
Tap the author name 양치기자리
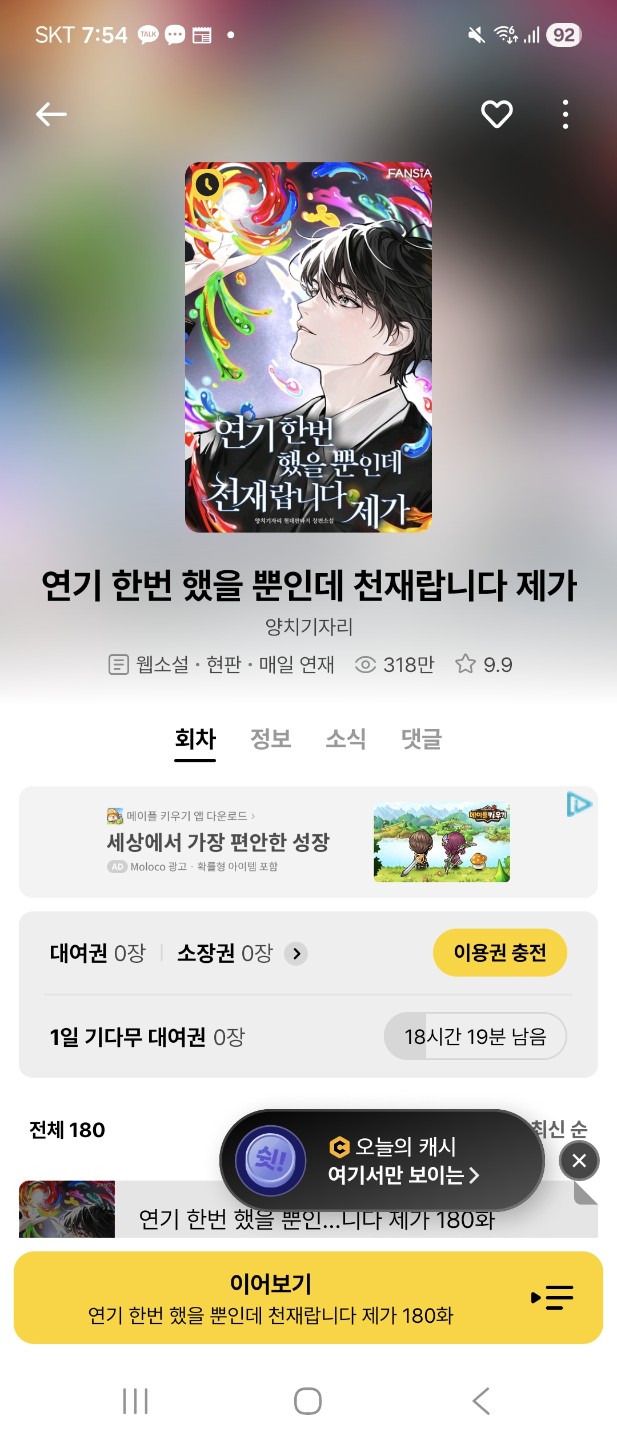(x=308, y=627)
